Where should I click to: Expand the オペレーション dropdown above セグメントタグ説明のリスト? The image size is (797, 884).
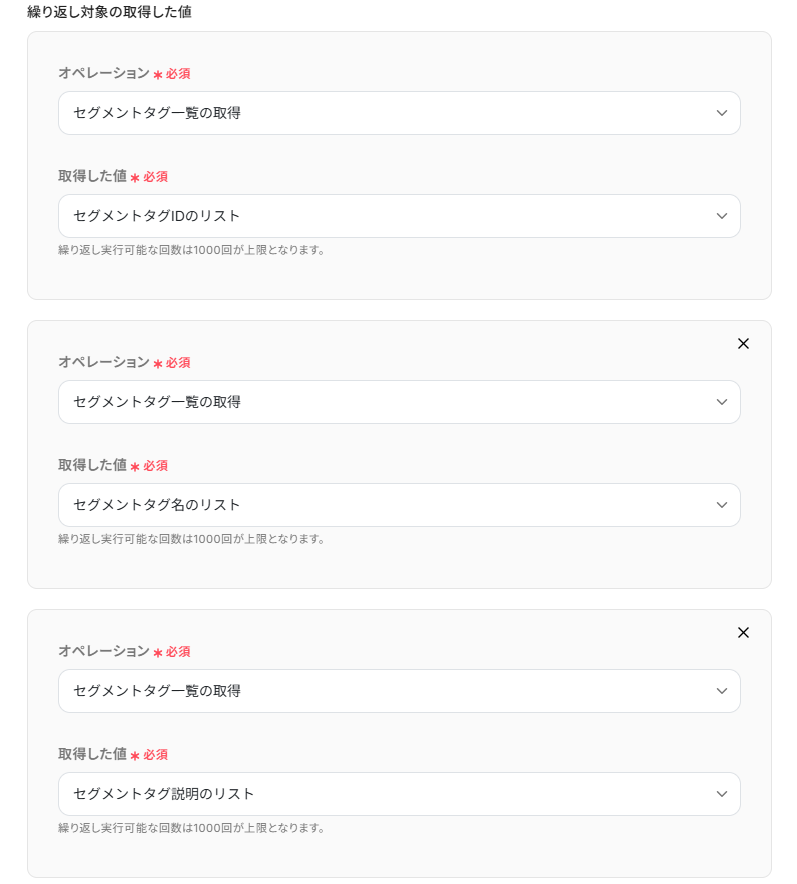(399, 691)
